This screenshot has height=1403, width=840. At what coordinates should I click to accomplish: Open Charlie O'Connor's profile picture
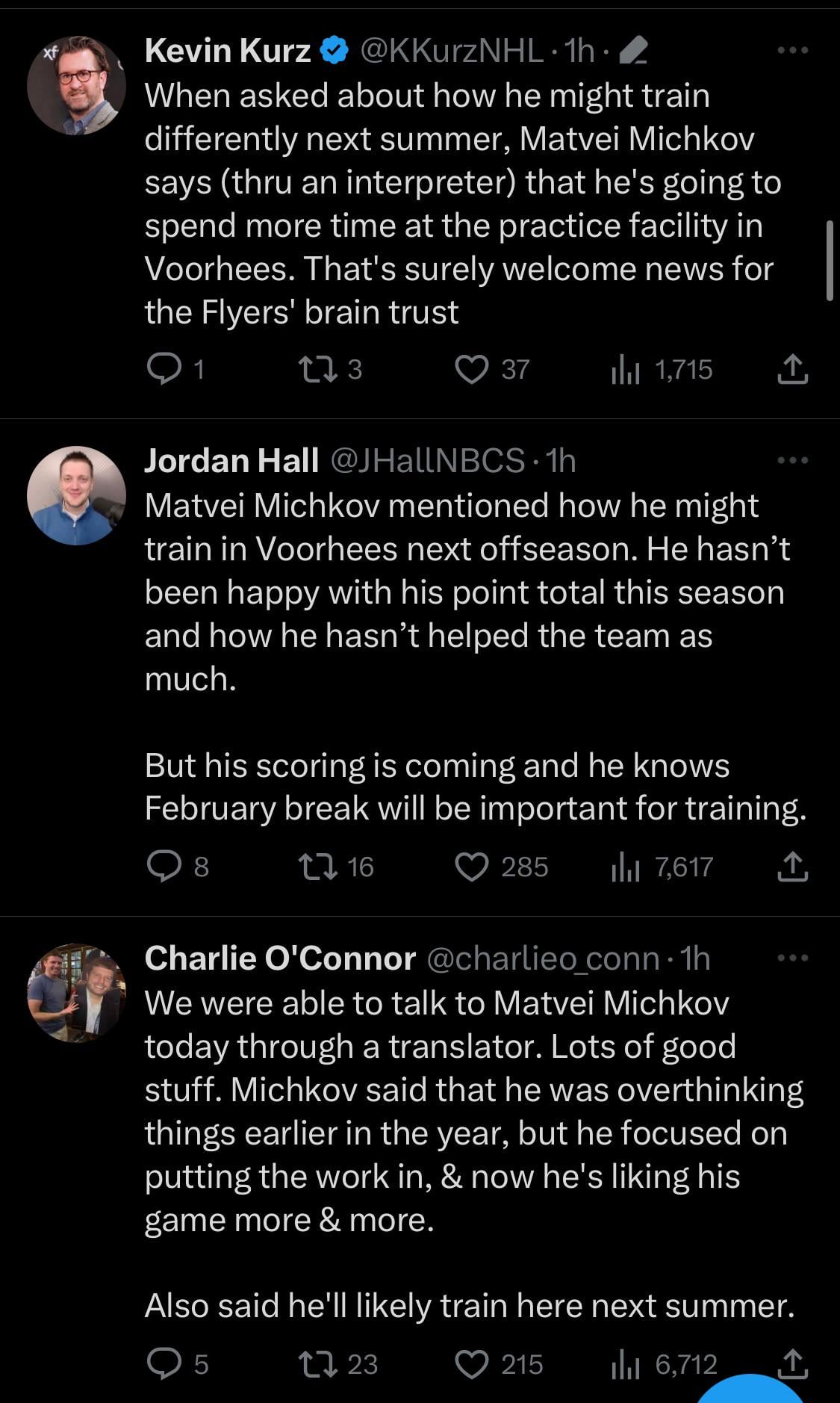[75, 993]
